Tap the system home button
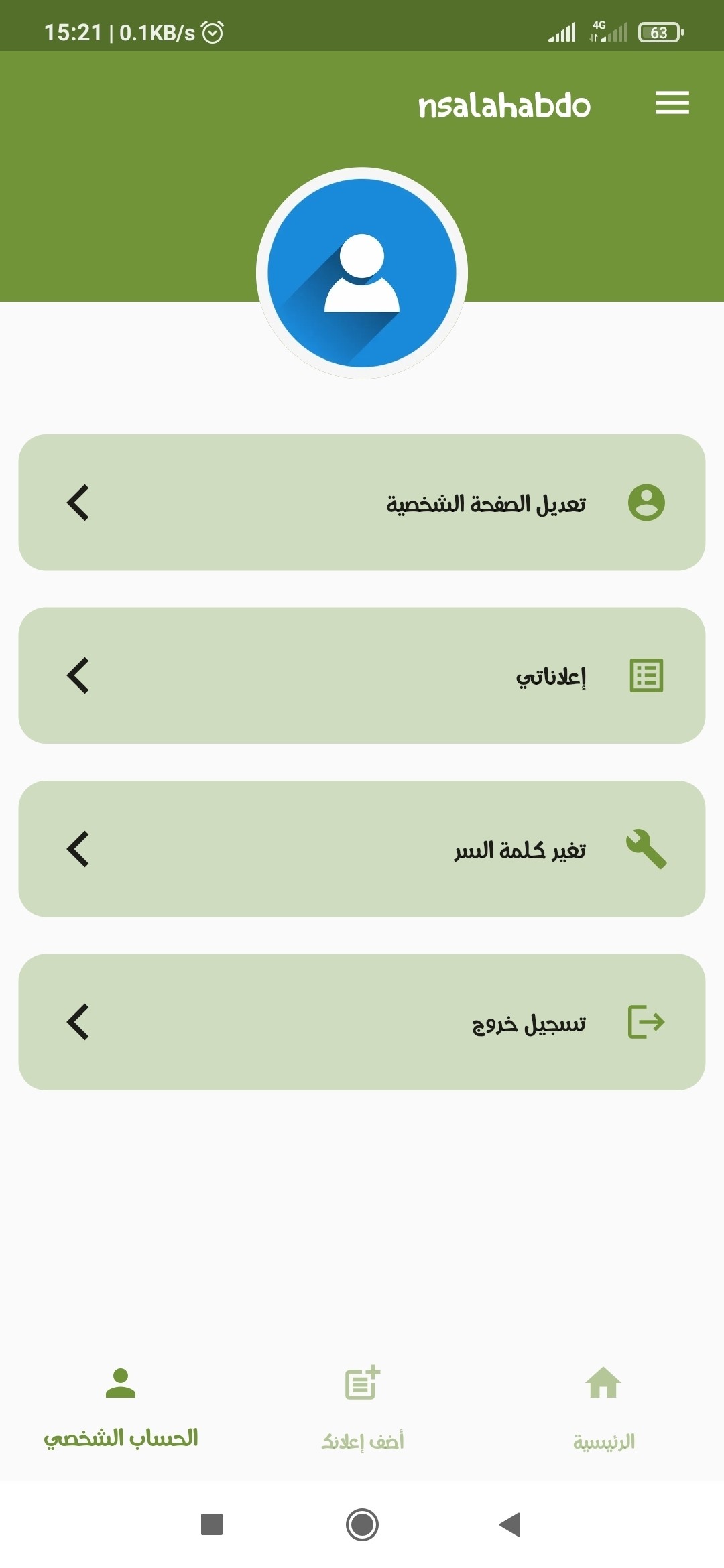Screen dimensions: 724x1568 [362, 1524]
